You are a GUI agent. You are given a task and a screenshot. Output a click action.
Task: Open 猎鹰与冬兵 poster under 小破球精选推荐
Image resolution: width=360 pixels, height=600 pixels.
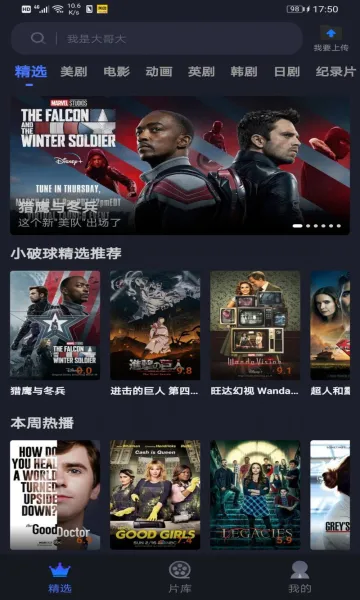click(x=55, y=325)
